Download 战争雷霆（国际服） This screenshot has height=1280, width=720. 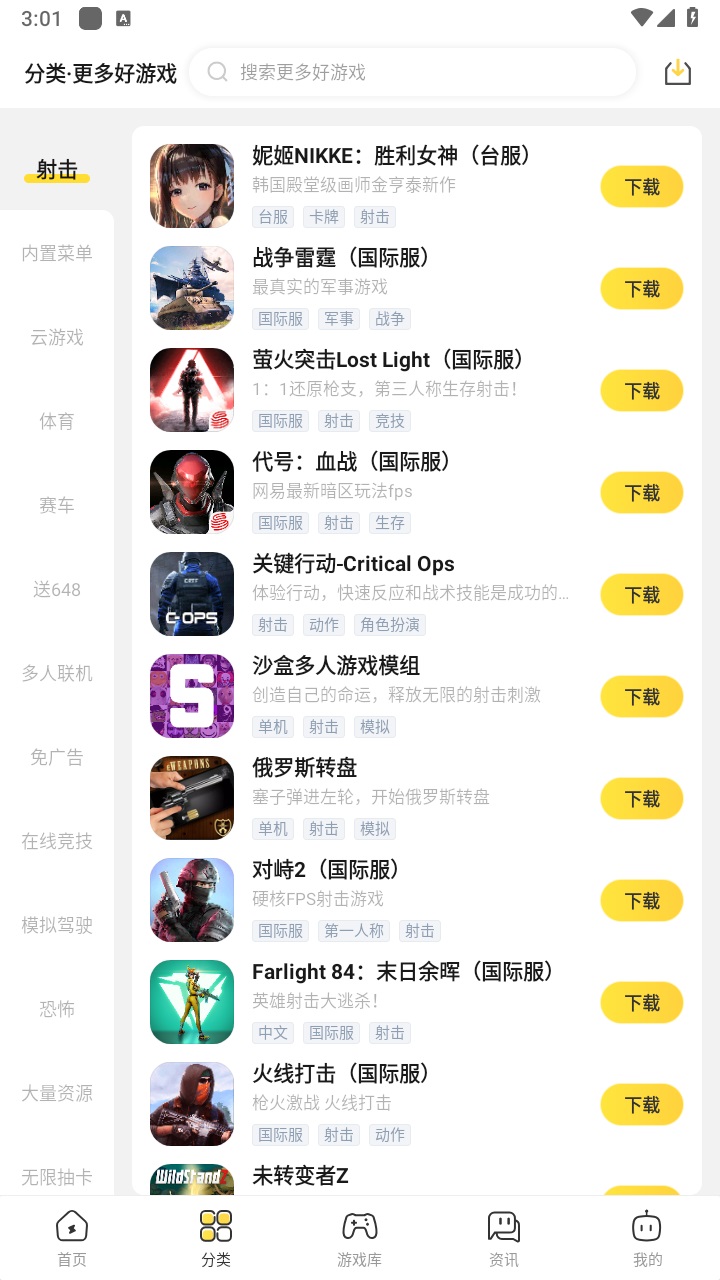click(642, 289)
